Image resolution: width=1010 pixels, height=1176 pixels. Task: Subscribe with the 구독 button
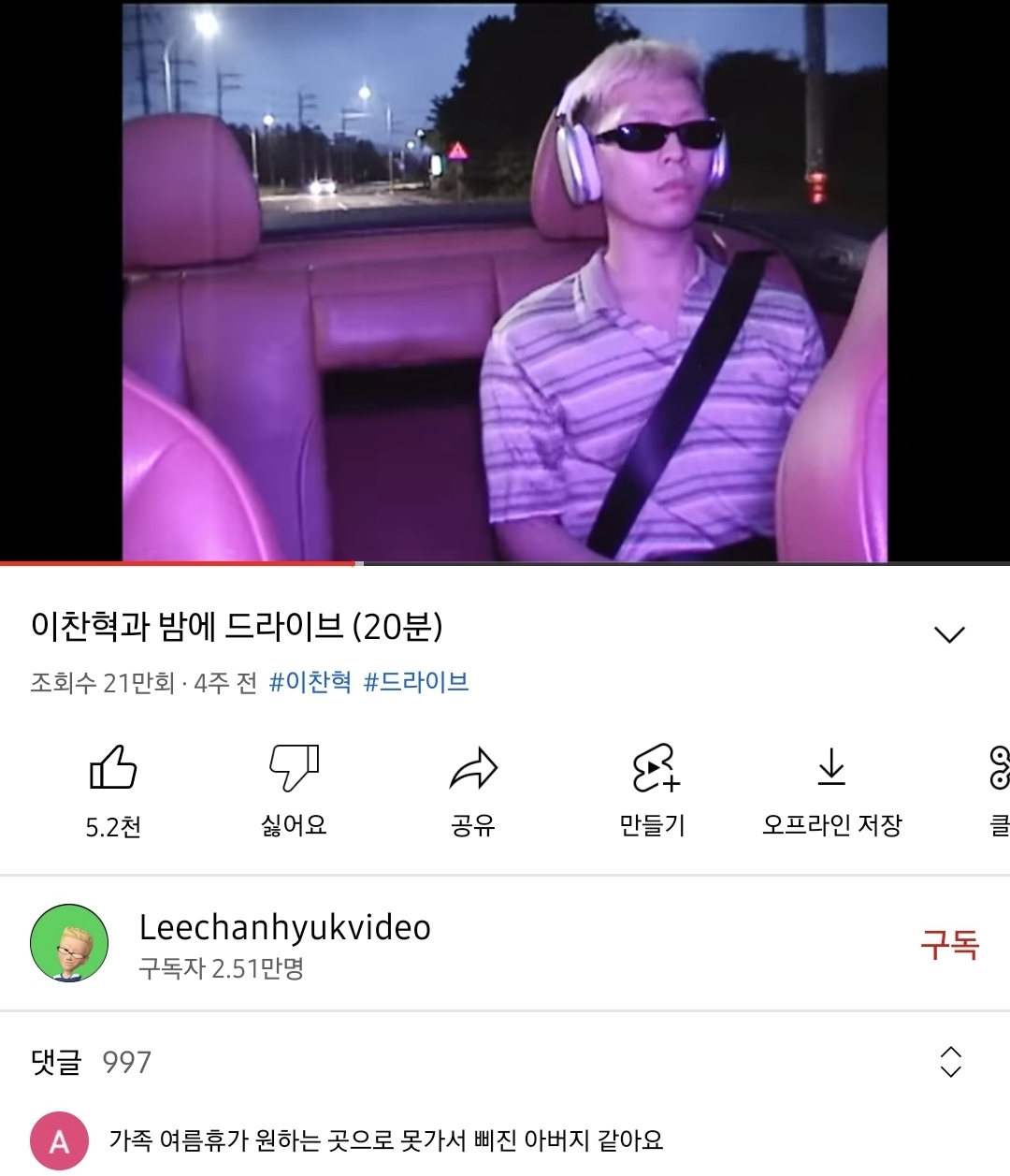949,944
